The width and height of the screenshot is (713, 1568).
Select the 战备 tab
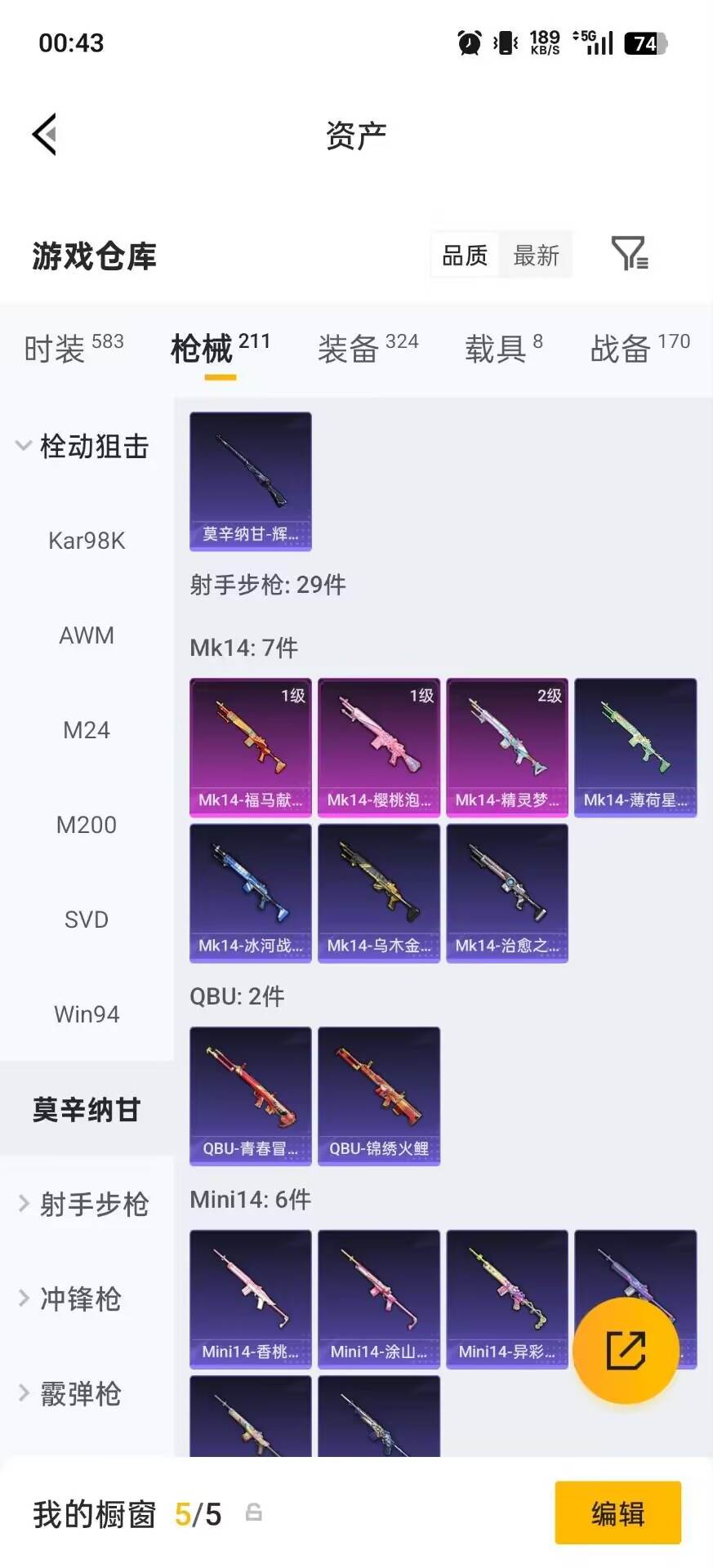(639, 349)
